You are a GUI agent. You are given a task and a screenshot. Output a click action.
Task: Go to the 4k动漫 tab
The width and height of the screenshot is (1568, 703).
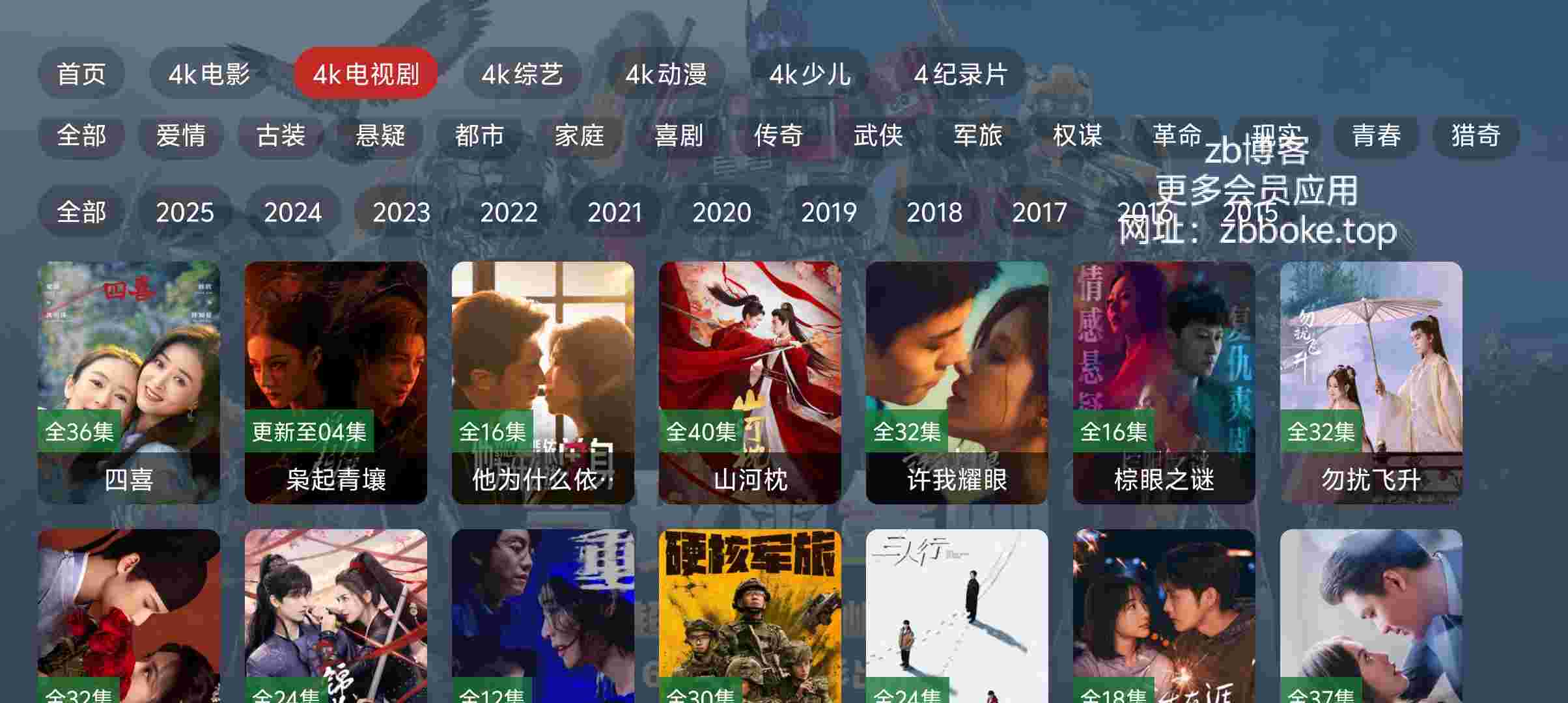pos(666,74)
